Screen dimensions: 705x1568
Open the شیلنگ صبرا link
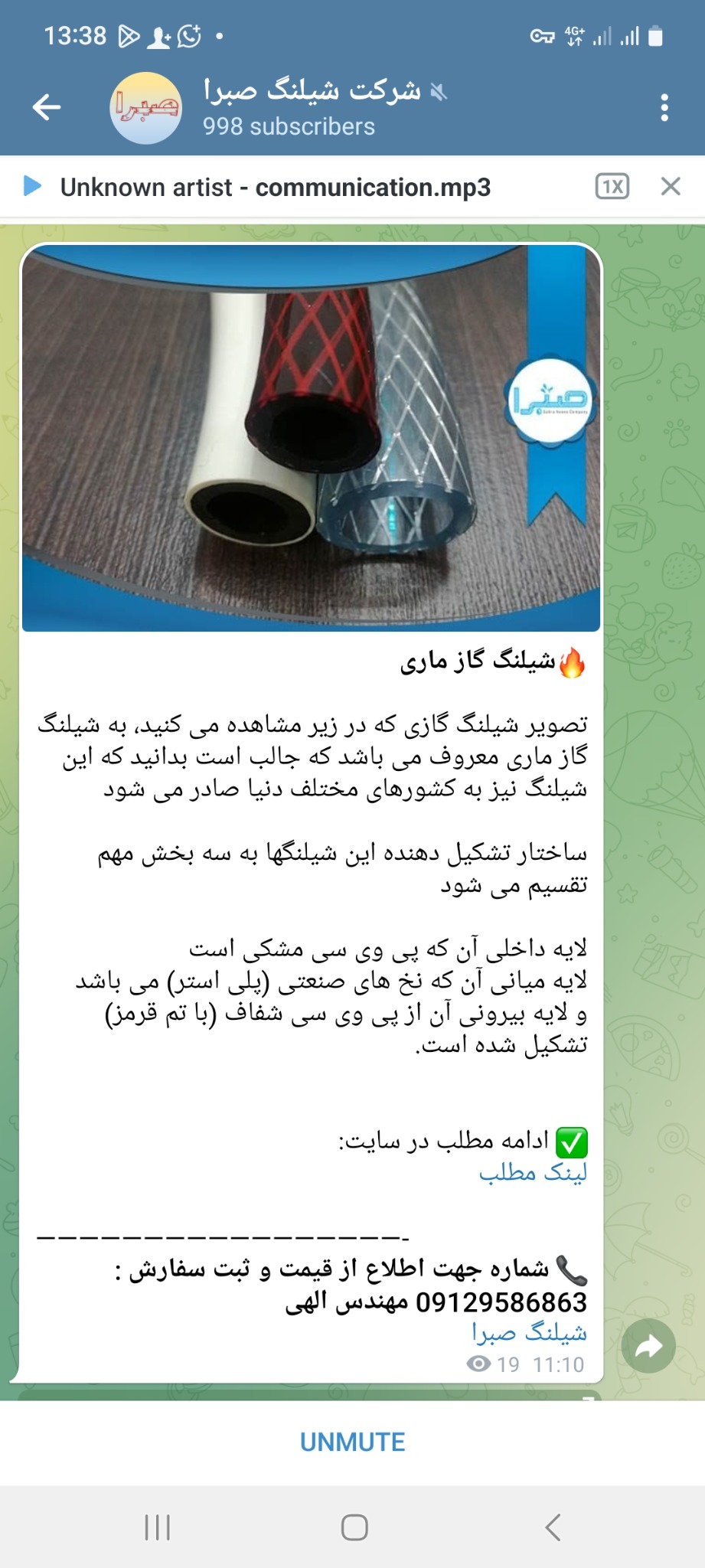pyautogui.click(x=529, y=1333)
